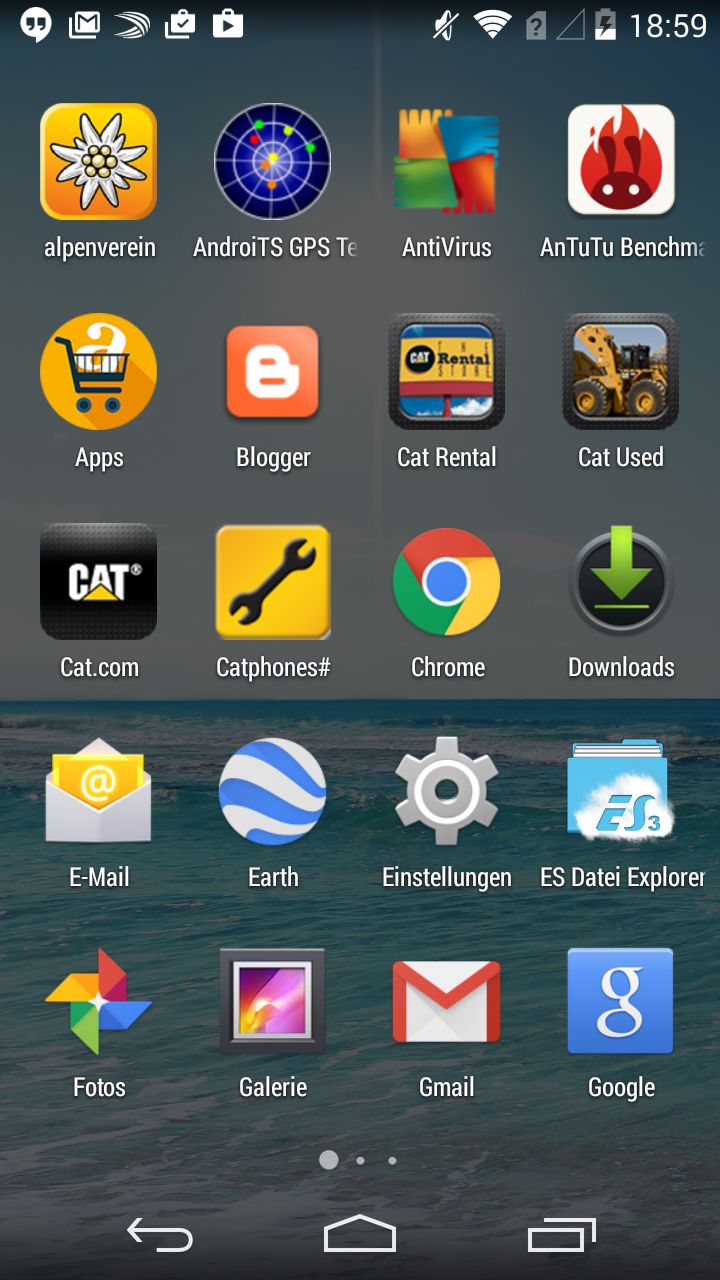Open the Amazon Apps store
This screenshot has width=720, height=1280.
coord(98,372)
